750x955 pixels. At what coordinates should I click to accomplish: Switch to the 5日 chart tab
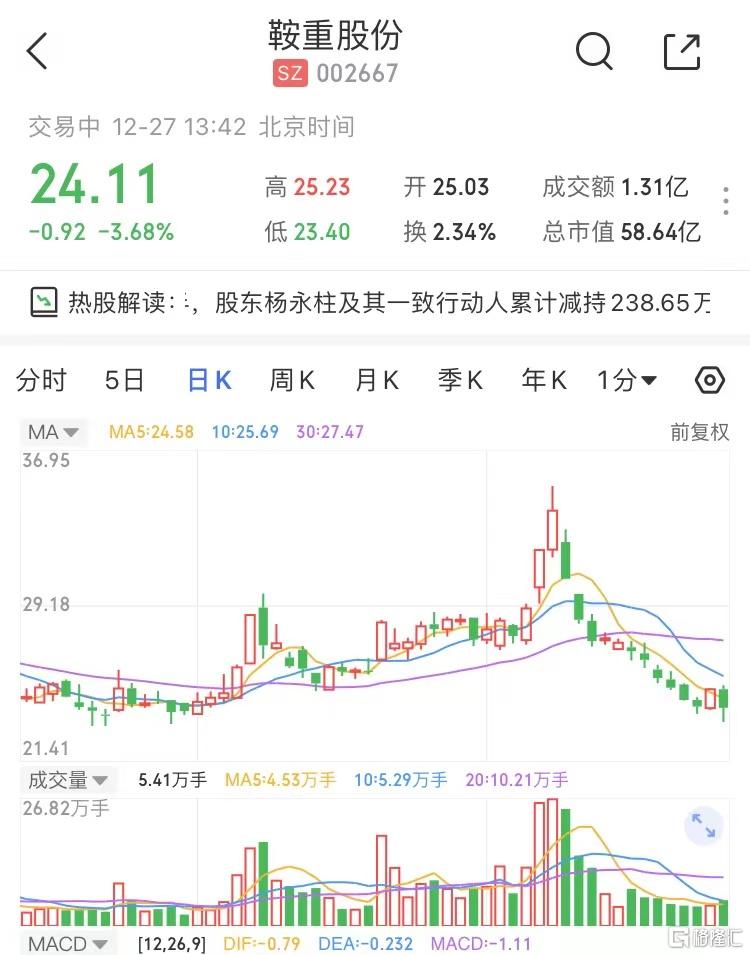125,380
